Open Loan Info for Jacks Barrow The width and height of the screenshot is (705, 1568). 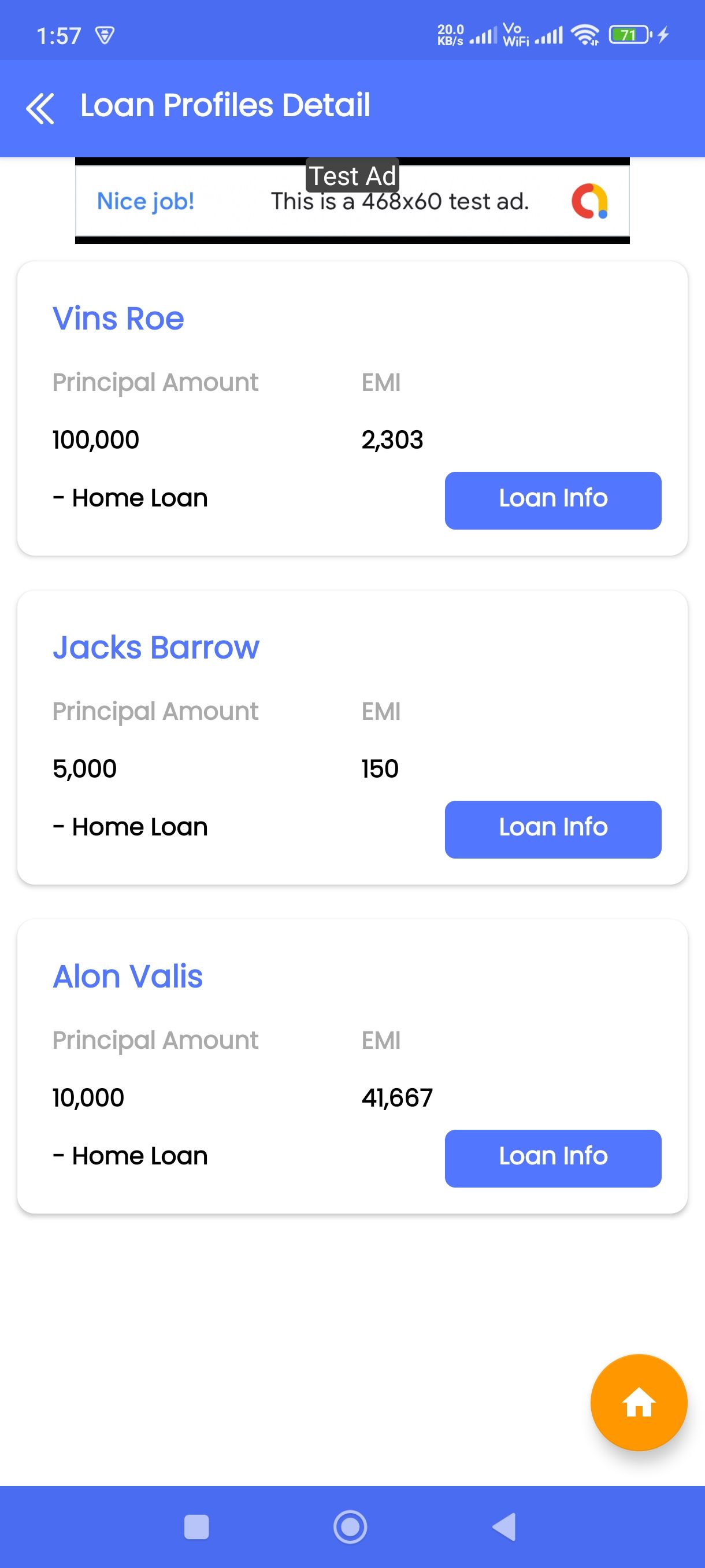(553, 829)
